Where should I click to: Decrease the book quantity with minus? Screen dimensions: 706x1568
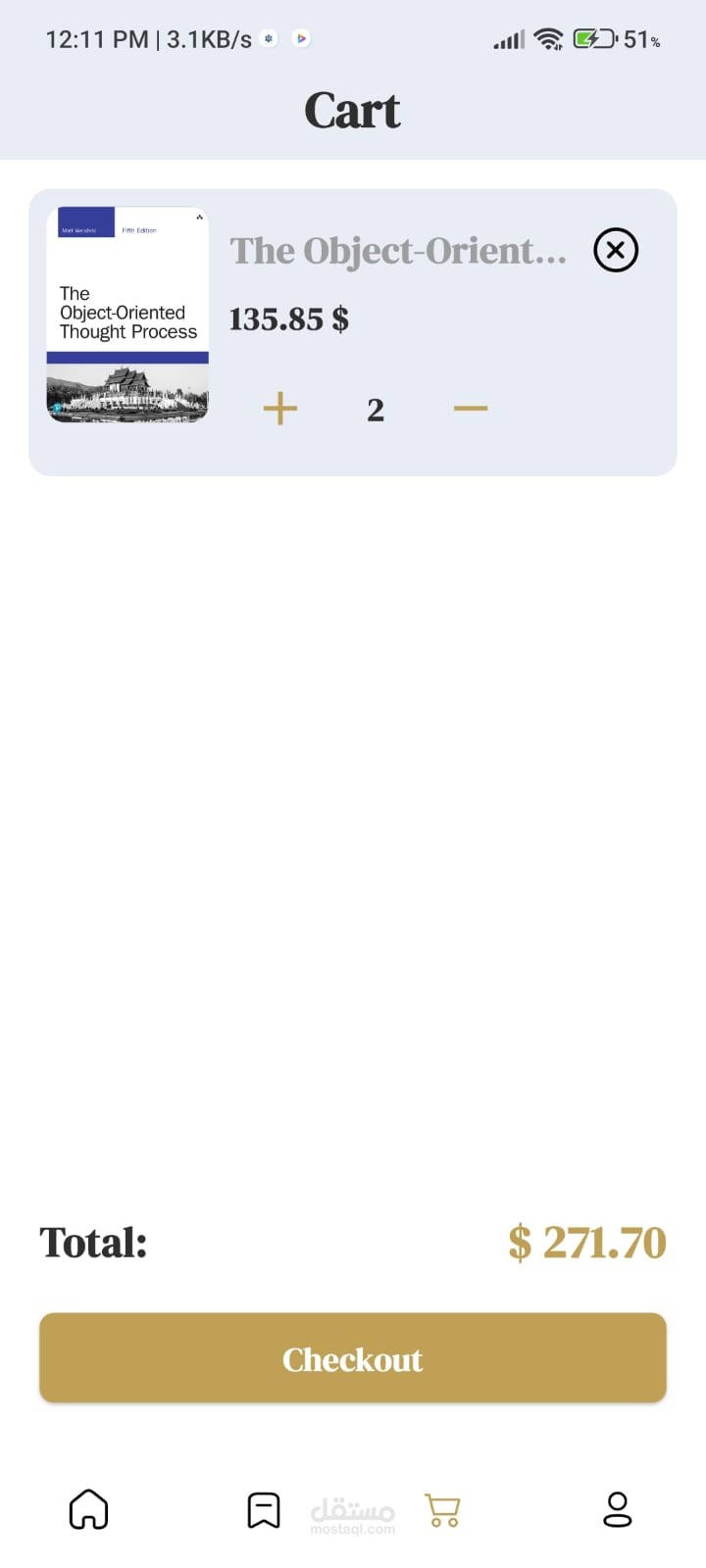coord(471,409)
